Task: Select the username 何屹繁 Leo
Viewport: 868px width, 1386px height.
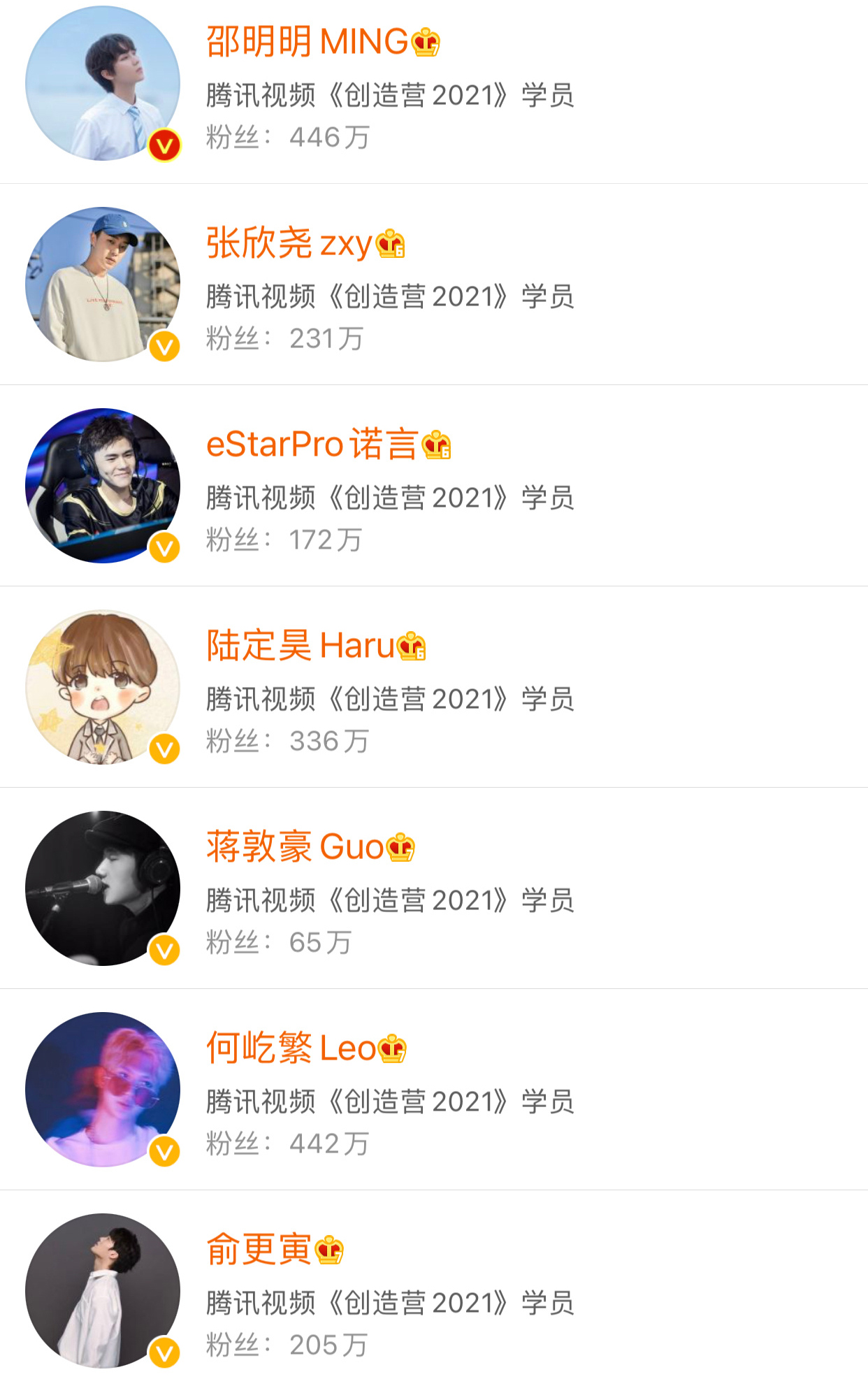Action: pos(290,1048)
